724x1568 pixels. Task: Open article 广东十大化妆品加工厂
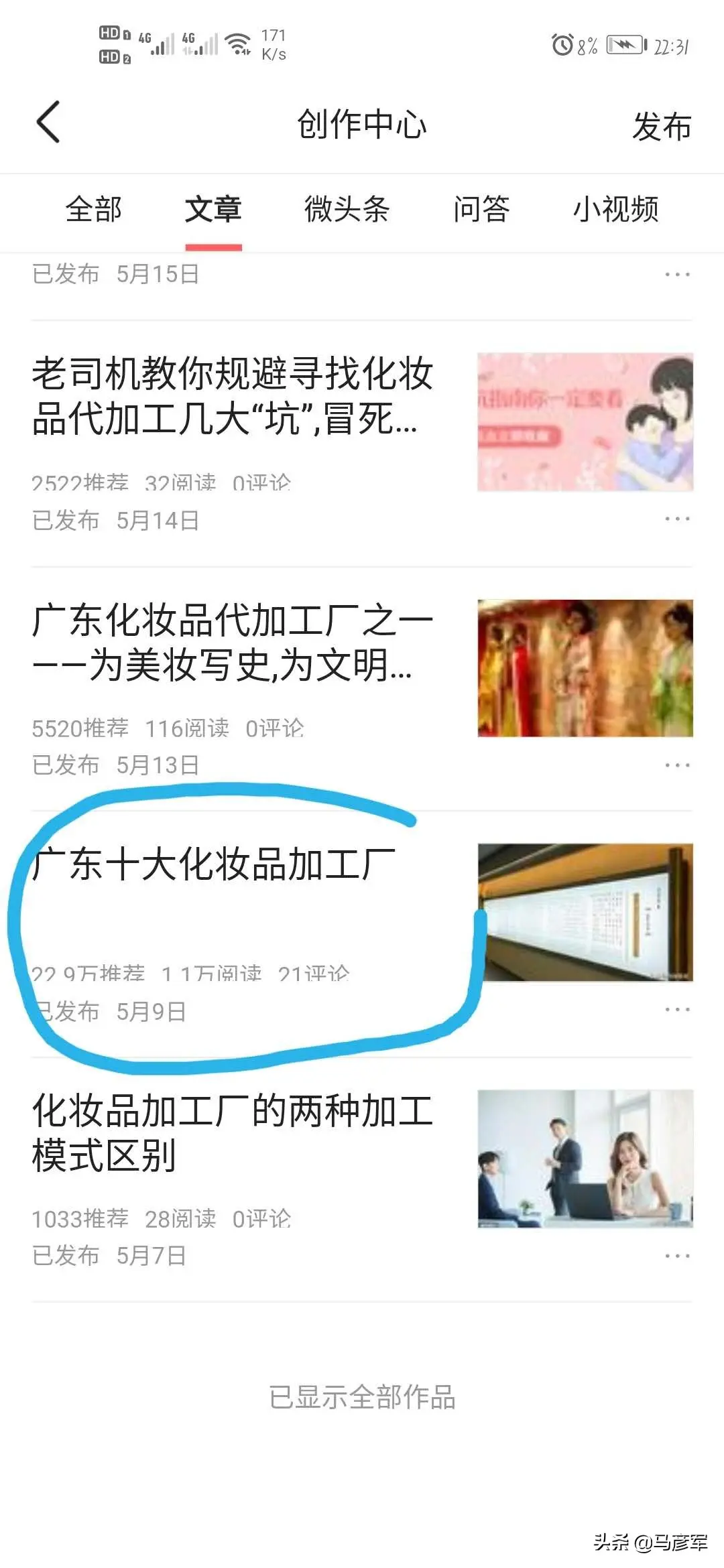pos(215,864)
